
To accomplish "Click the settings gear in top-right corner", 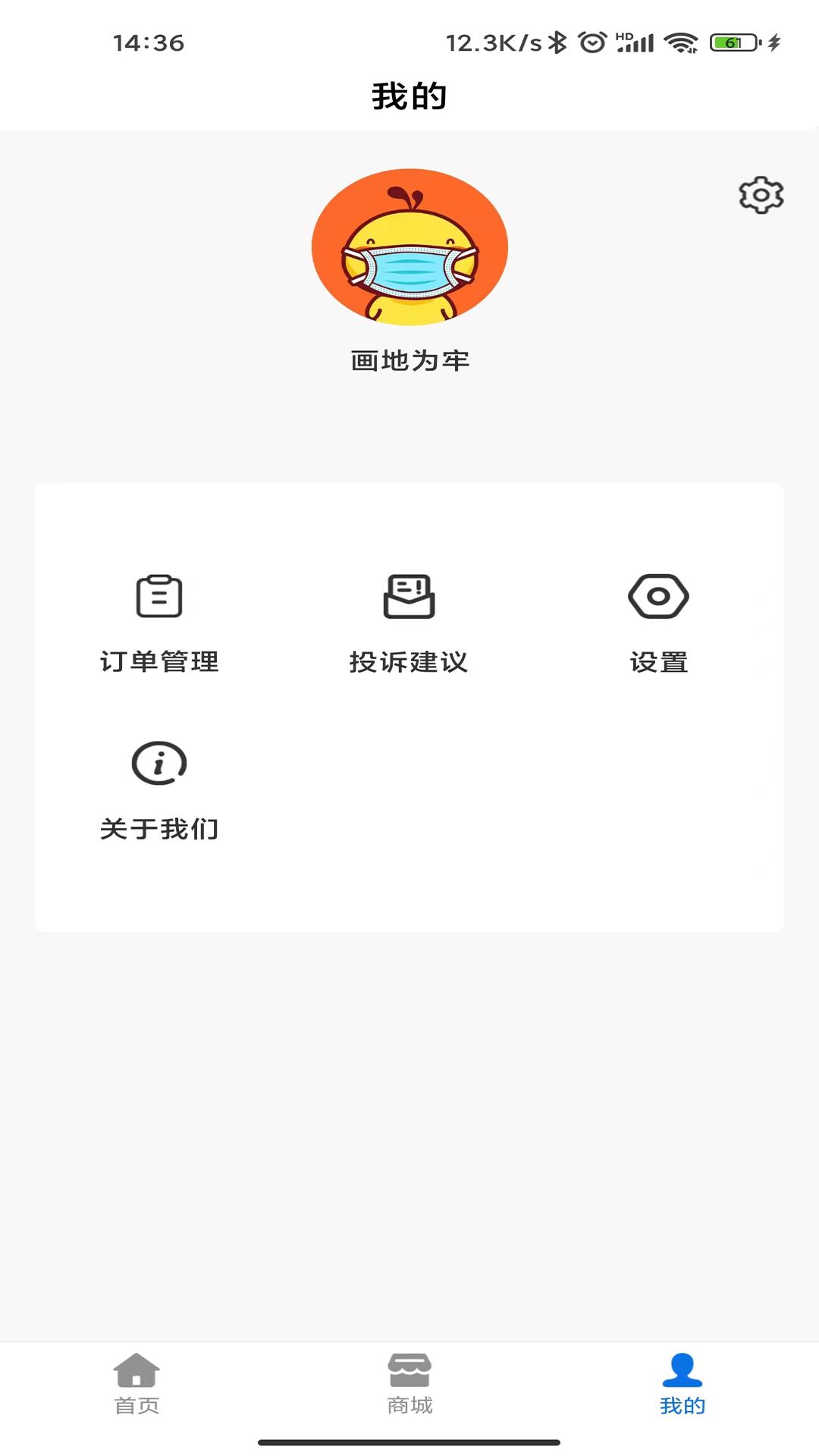I will (761, 193).
